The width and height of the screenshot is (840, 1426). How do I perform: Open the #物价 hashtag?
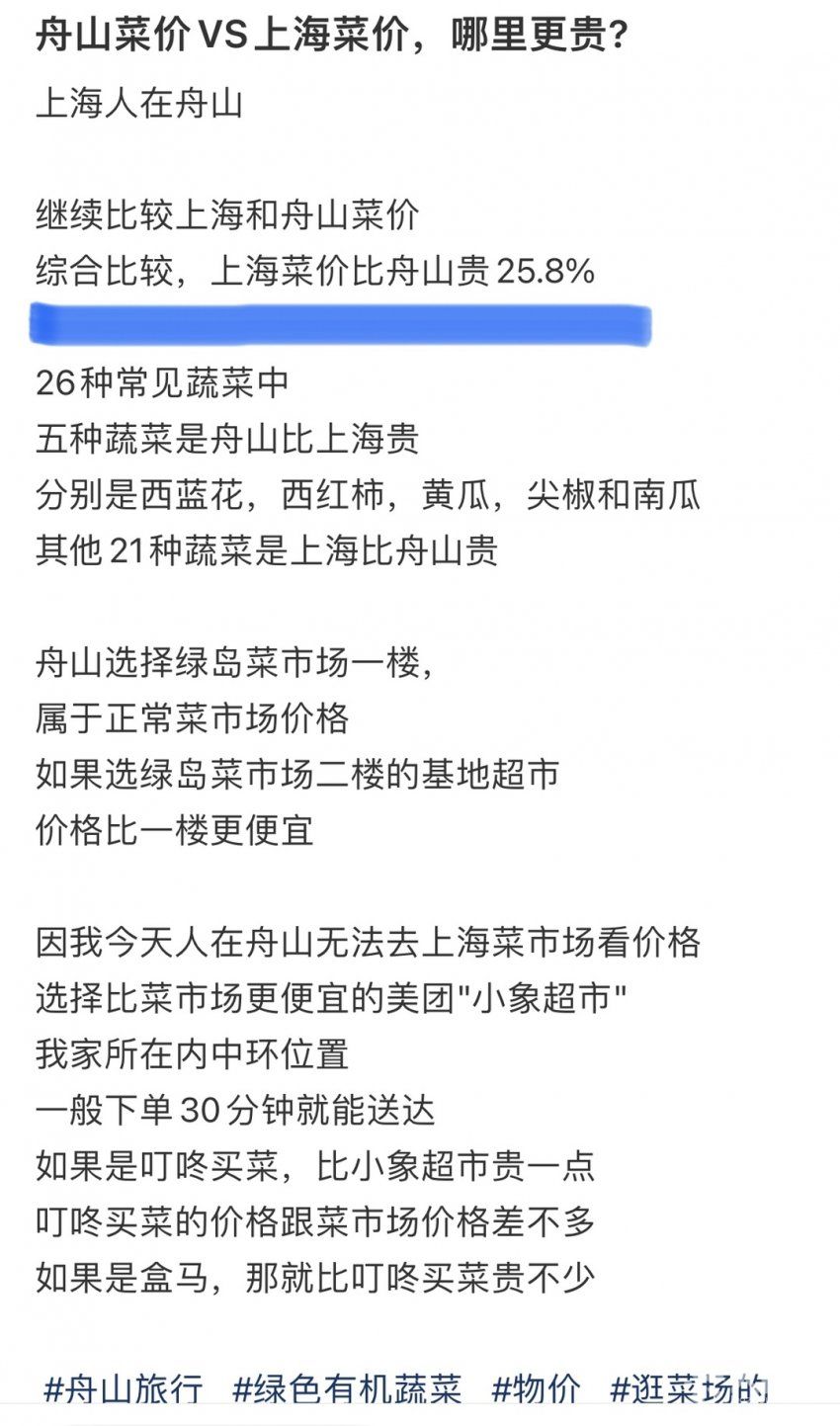pyautogui.click(x=536, y=1388)
